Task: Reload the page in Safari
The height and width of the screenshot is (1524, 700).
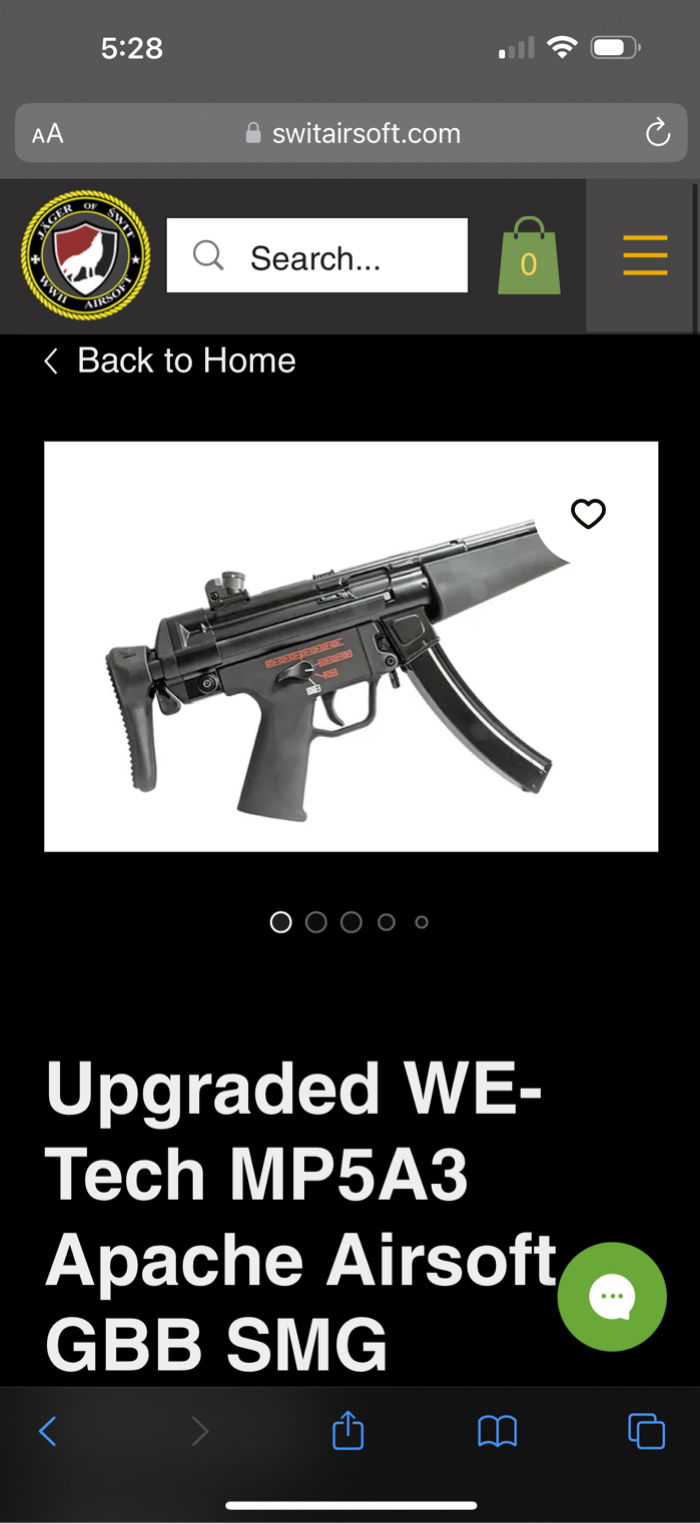Action: click(657, 133)
